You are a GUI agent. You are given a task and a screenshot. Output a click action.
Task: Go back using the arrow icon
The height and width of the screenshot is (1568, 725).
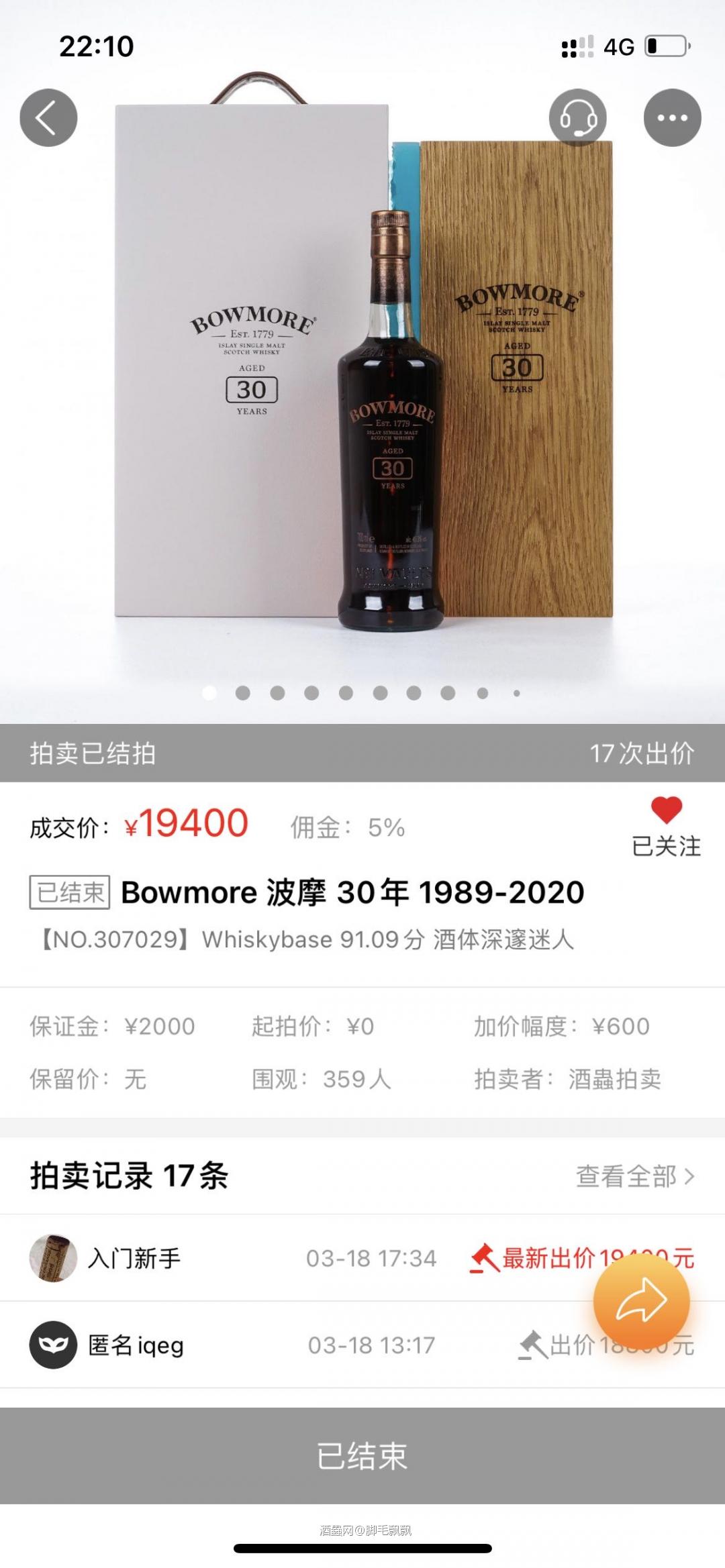tap(48, 118)
